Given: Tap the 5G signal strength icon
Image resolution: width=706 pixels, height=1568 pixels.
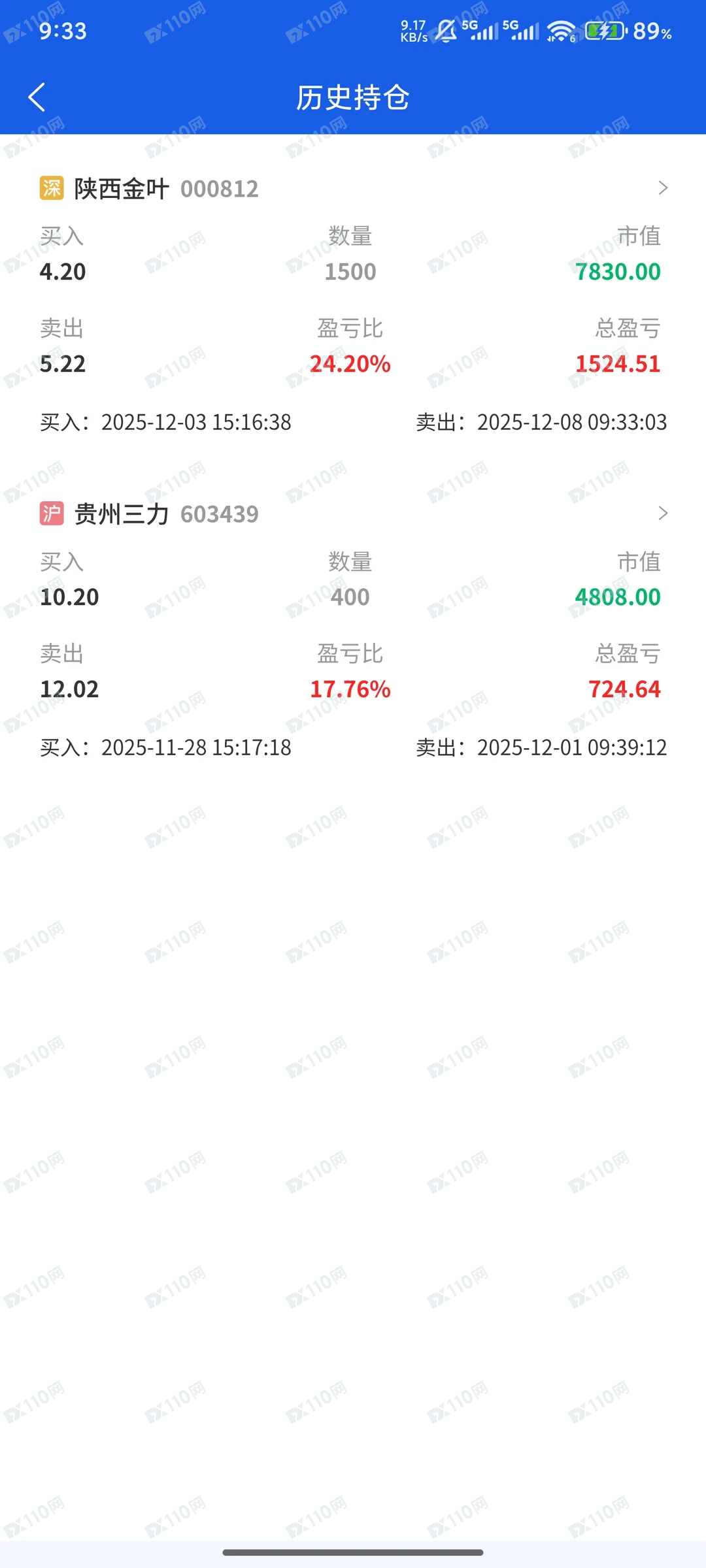Looking at the screenshot, I should pyautogui.click(x=482, y=31).
